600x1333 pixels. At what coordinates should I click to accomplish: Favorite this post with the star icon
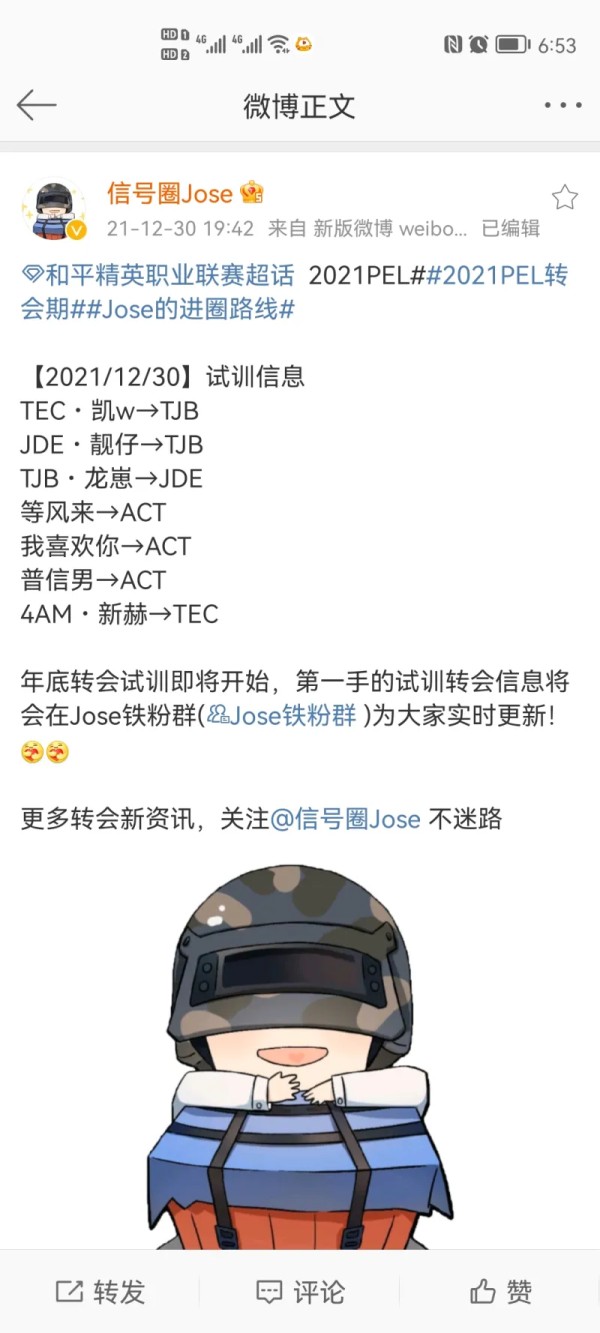[564, 197]
